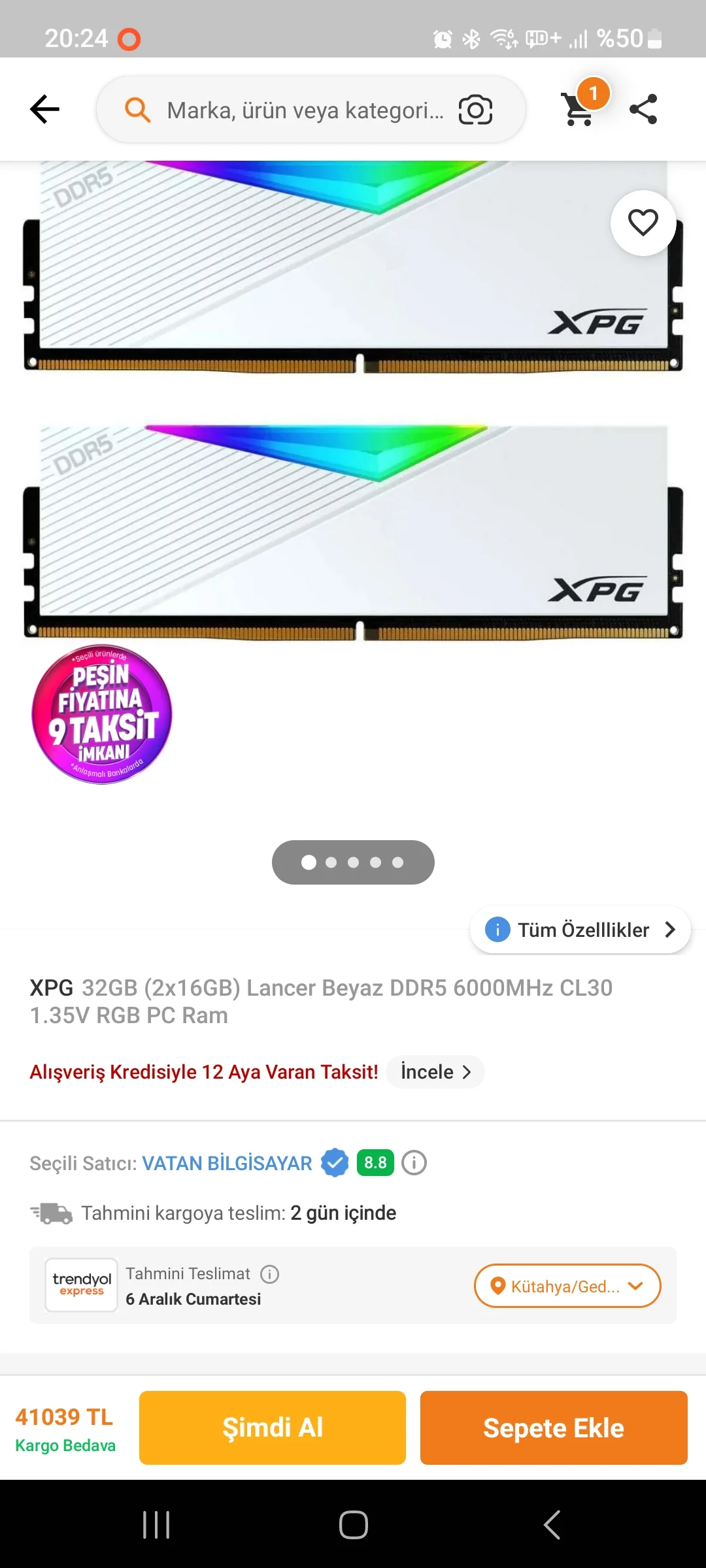Share this product
This screenshot has height=1568, width=706.
[643, 109]
